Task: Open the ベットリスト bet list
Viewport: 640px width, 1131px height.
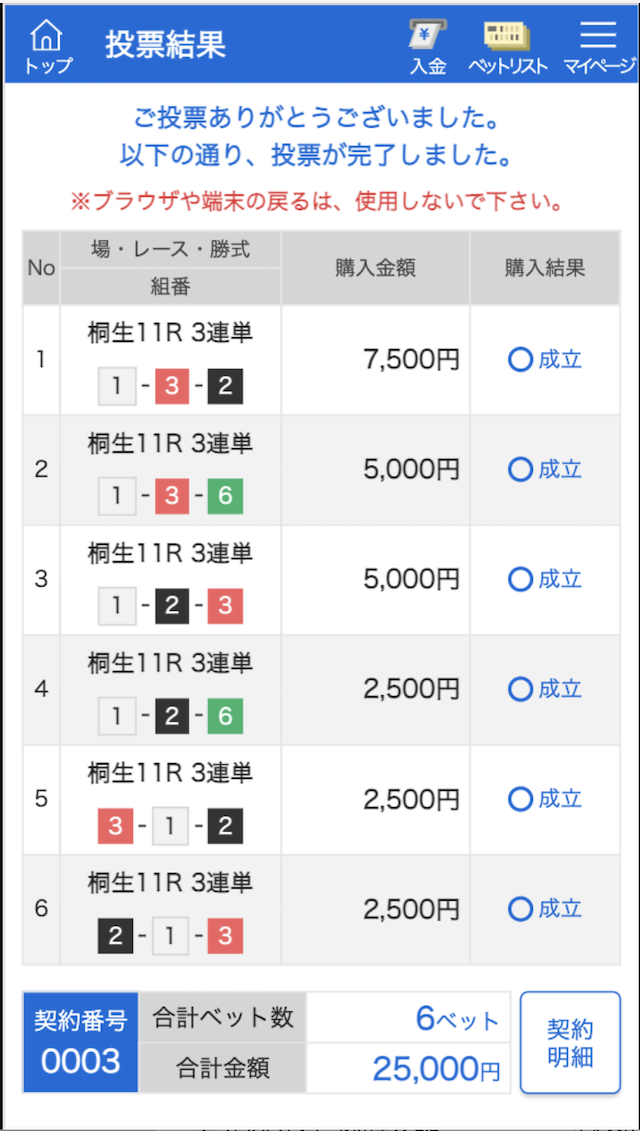Action: (x=507, y=47)
